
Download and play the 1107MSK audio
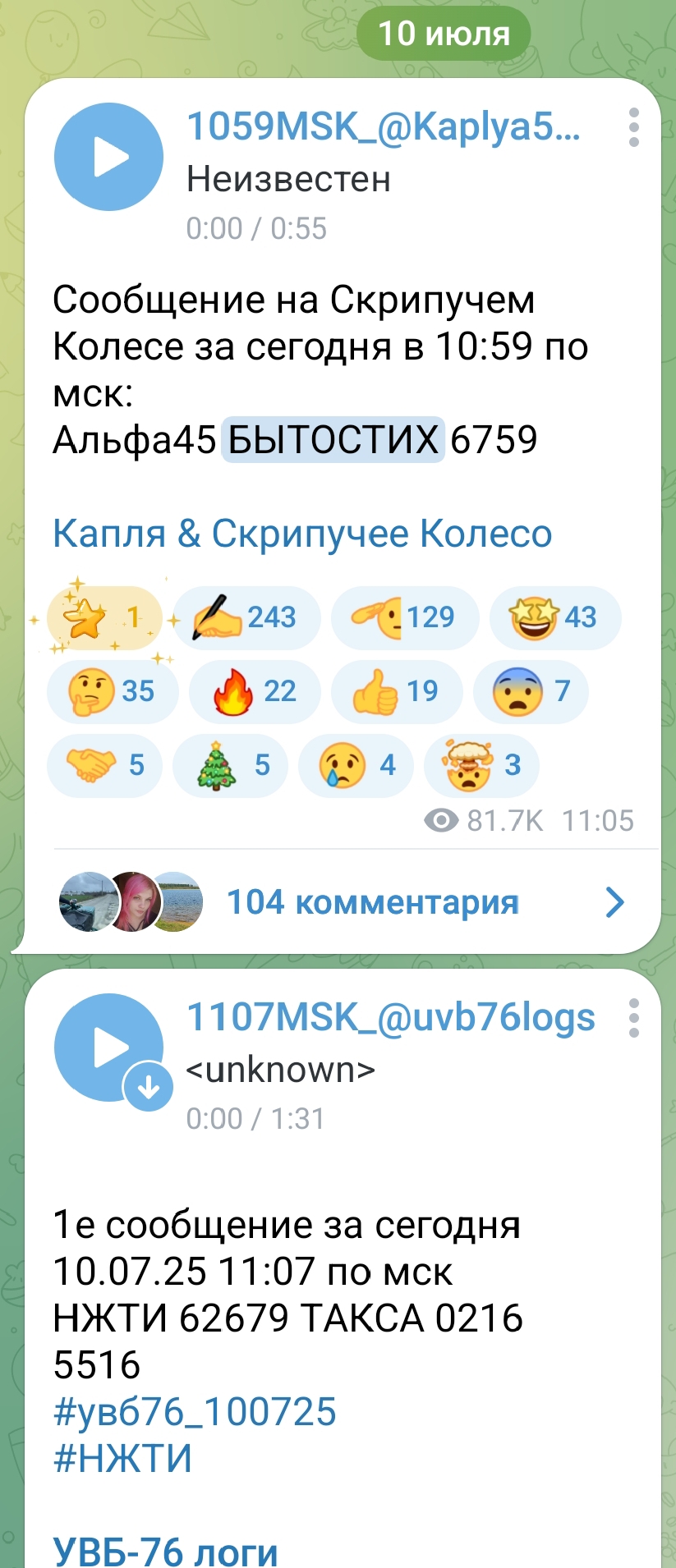pos(108,1048)
